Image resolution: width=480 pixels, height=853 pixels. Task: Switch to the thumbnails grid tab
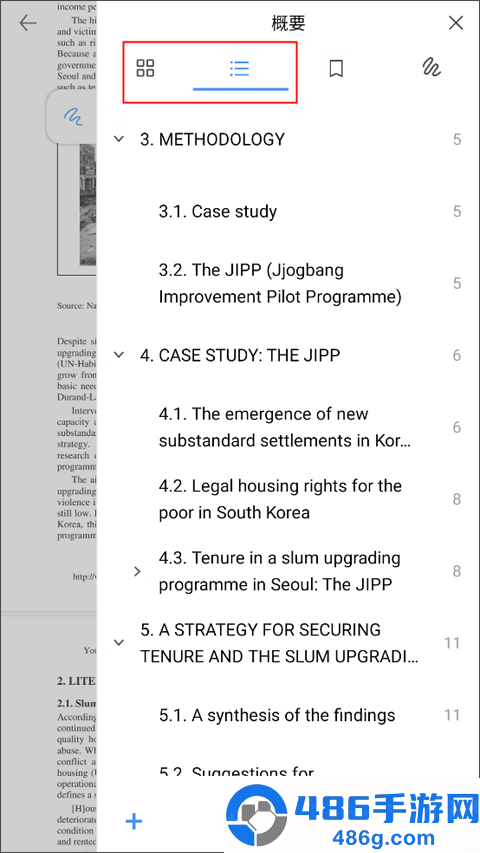click(145, 69)
